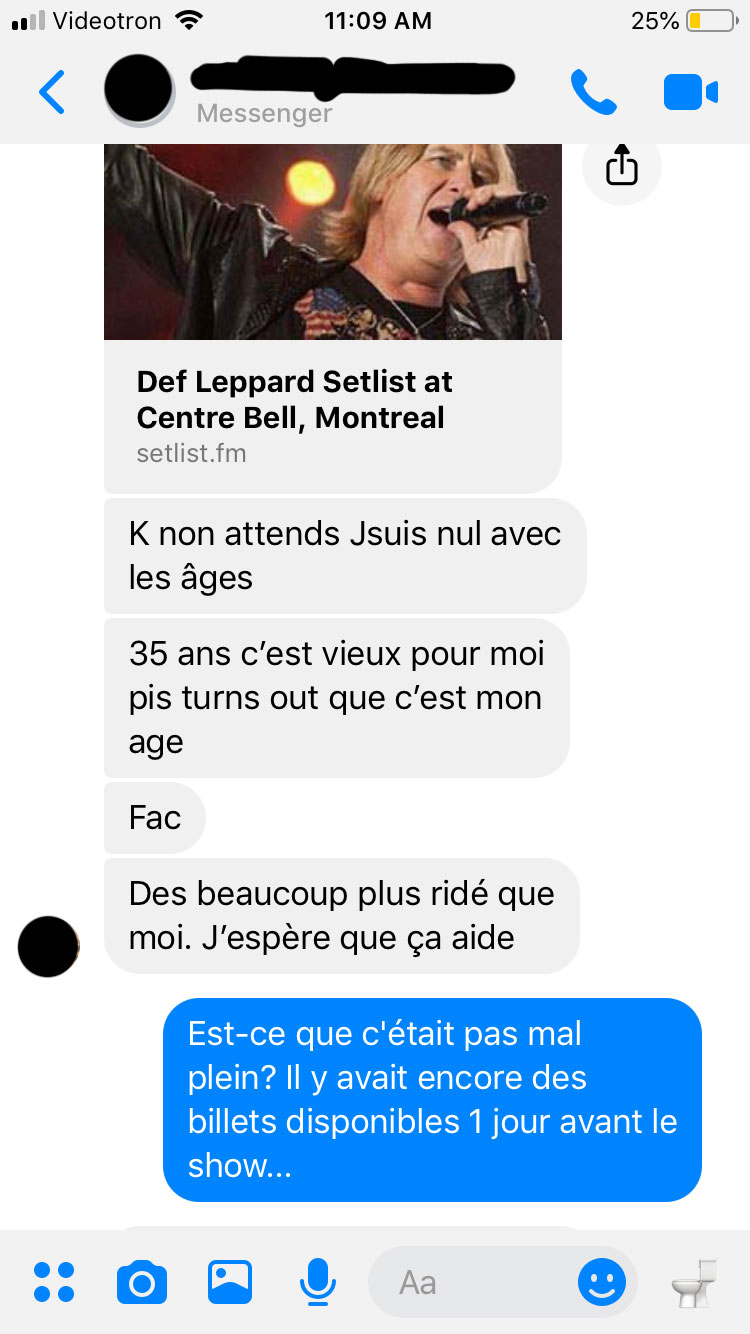Open the contact's profile photo in header

pos(138,90)
